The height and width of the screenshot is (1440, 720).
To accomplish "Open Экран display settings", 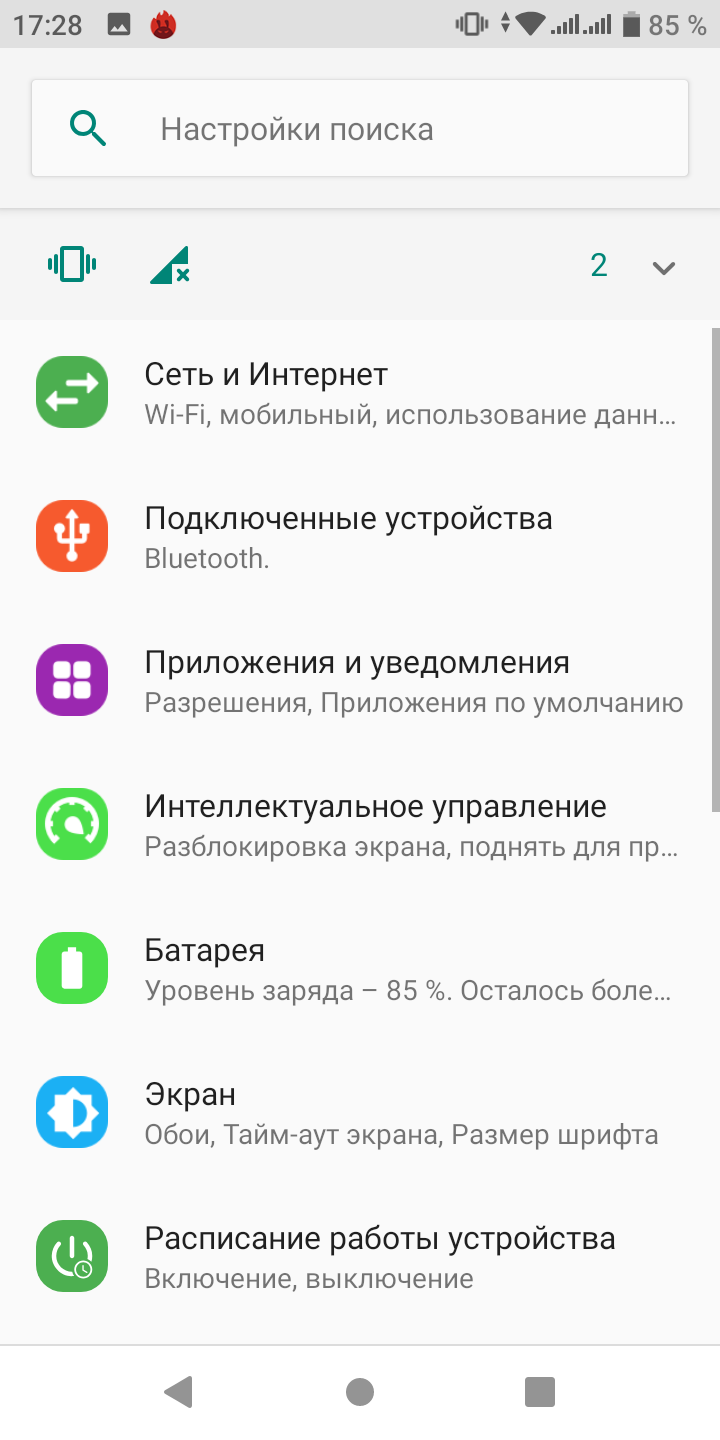I will [360, 1113].
